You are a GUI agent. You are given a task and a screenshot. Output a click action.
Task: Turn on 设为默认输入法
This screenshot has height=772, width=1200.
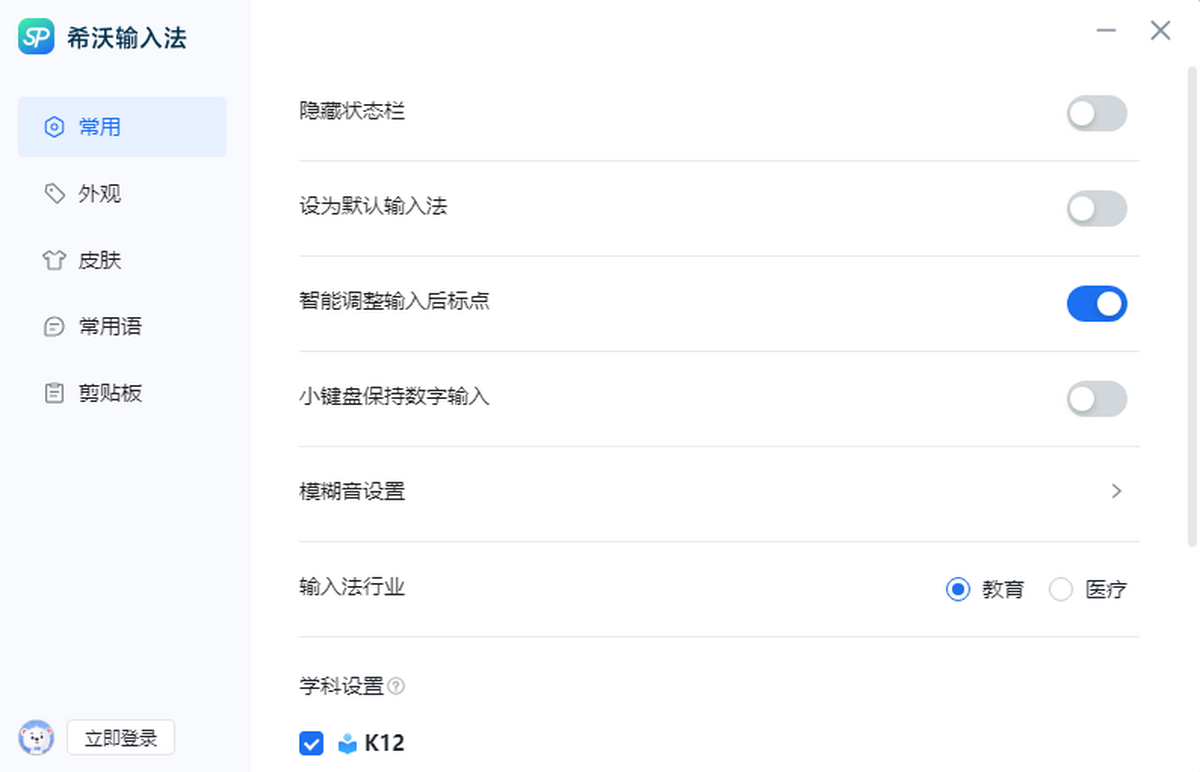(1096, 209)
